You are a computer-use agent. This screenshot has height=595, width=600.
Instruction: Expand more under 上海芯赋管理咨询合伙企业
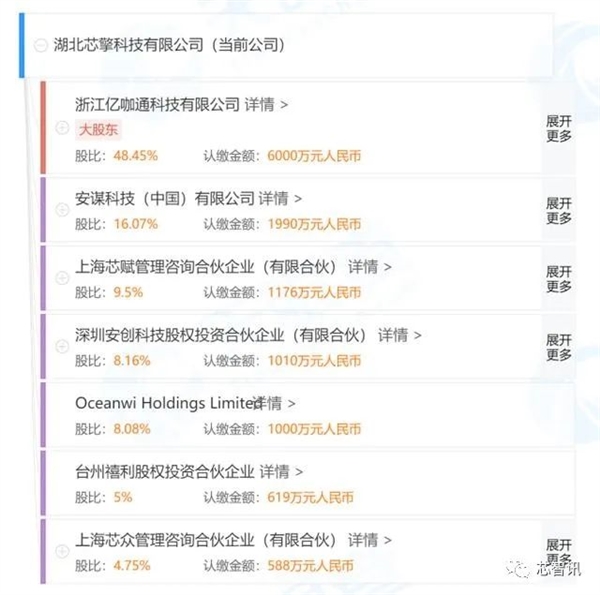pos(558,279)
